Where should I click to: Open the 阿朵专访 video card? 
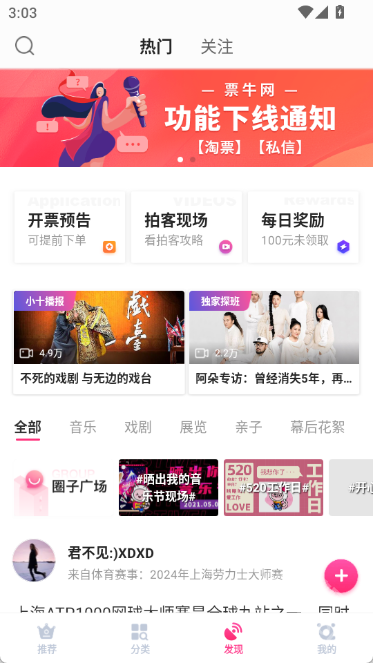click(x=274, y=342)
